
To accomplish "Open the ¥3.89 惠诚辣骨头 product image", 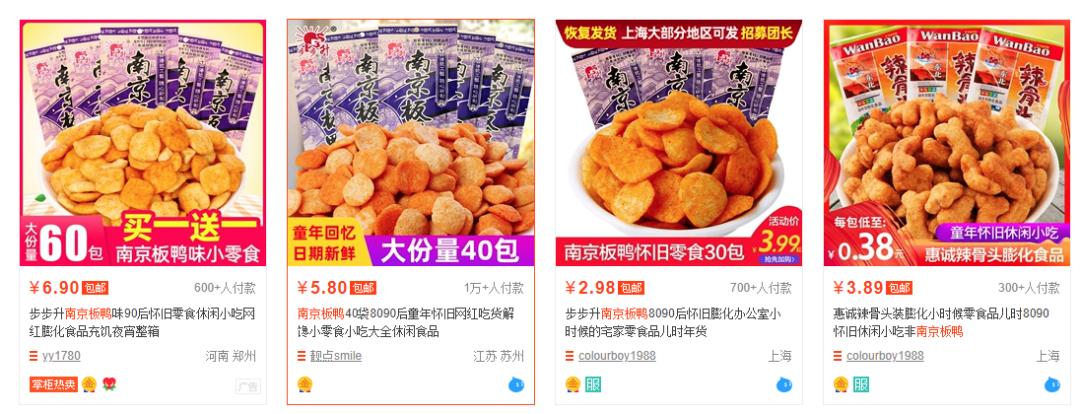I will coord(946,143).
